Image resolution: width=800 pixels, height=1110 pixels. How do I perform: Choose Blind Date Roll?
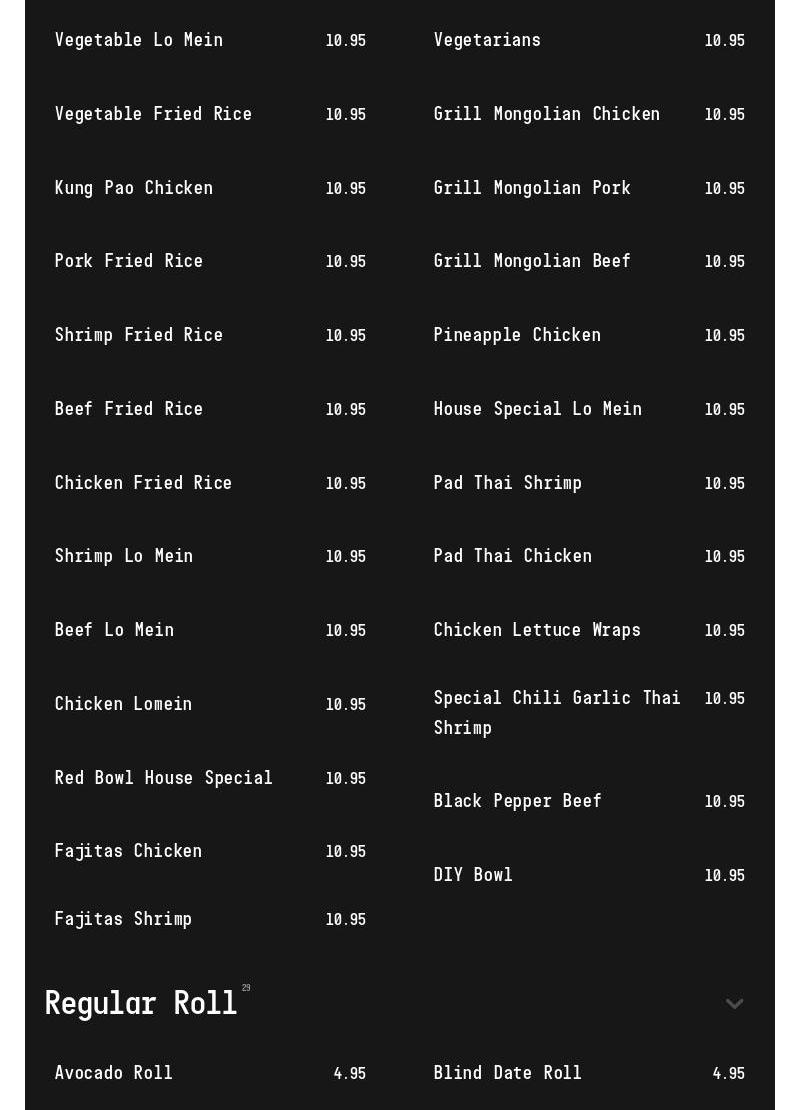507,1073
